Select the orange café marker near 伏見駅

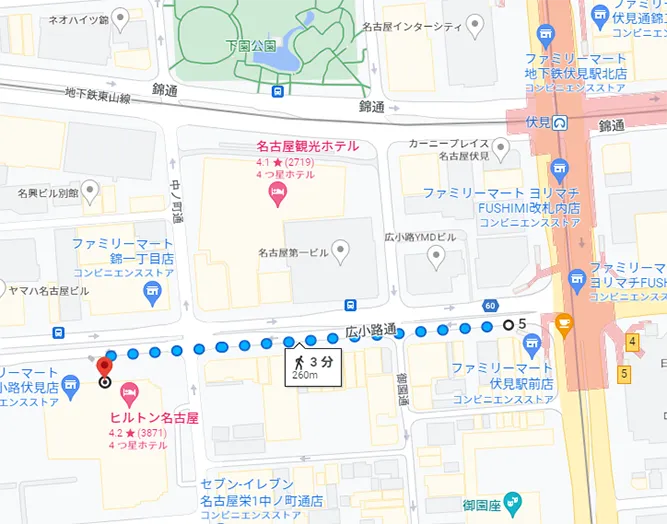563,326
